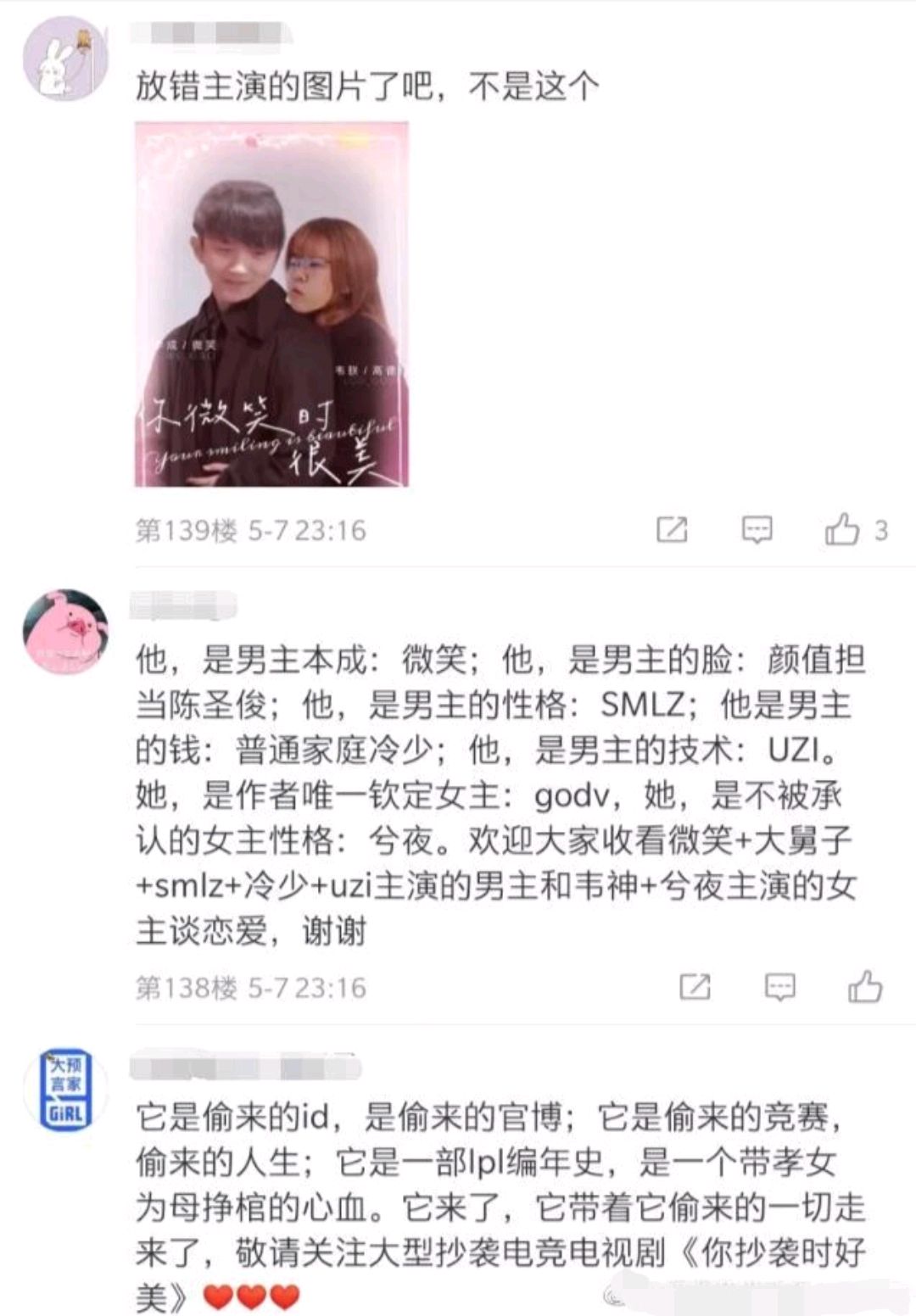Toggle the like on floor 139 showing 3

[x=843, y=529]
